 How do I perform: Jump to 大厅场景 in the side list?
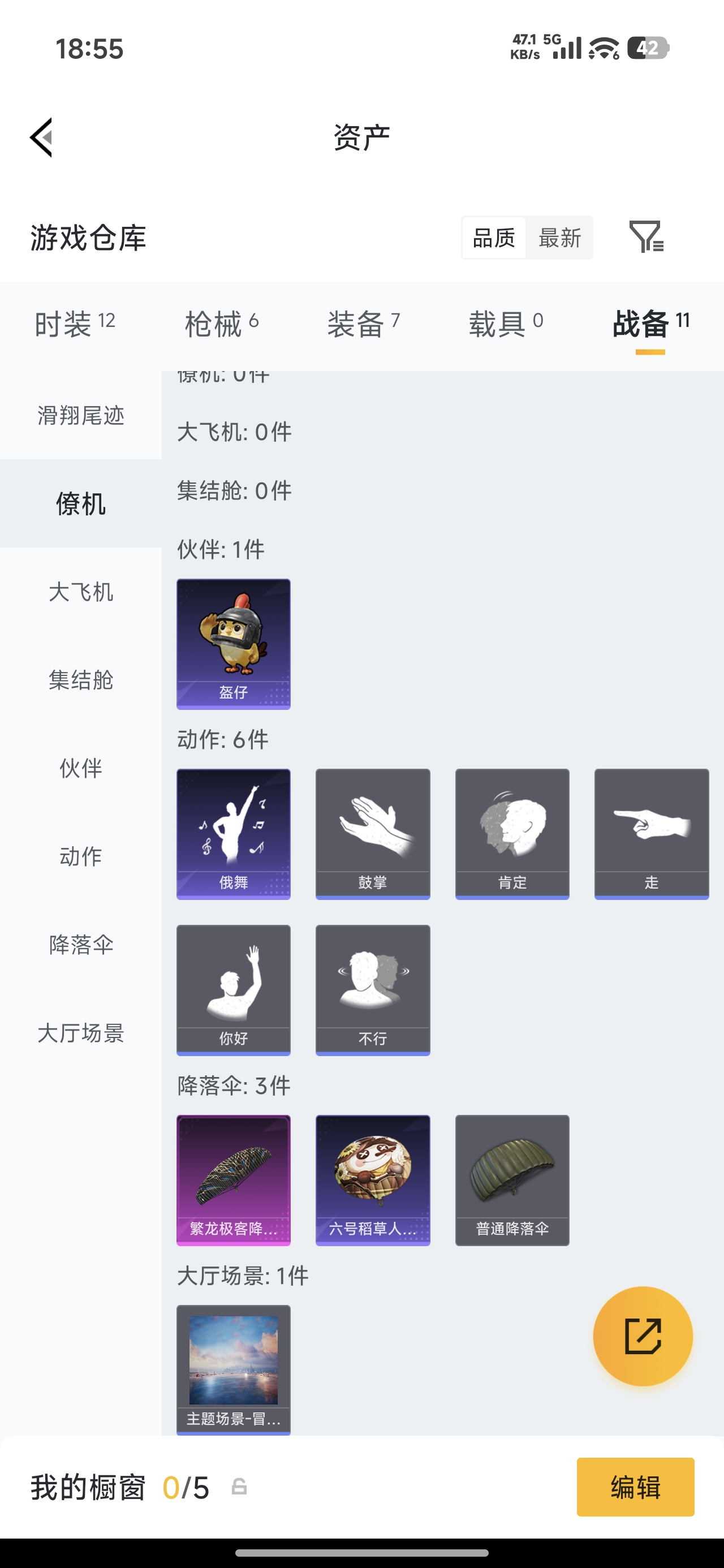coord(81,1033)
